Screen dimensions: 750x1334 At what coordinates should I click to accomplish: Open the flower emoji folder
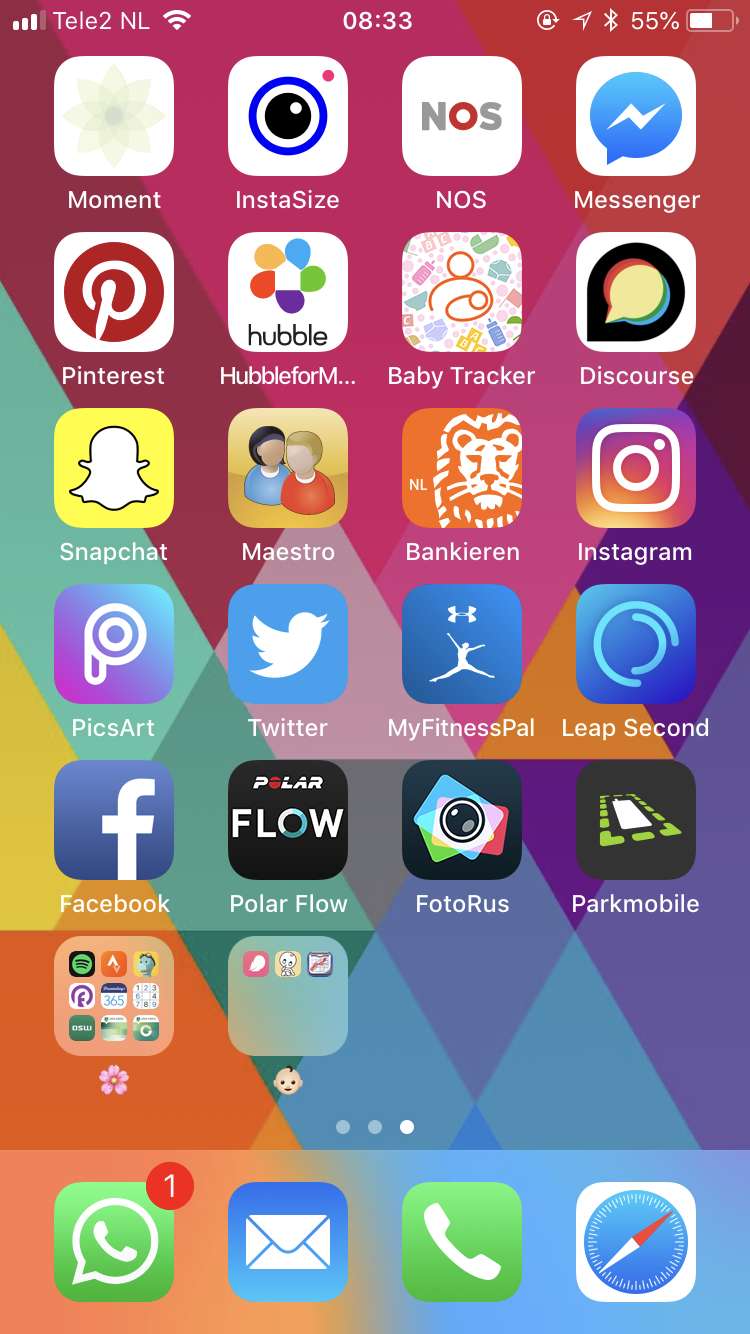click(114, 996)
